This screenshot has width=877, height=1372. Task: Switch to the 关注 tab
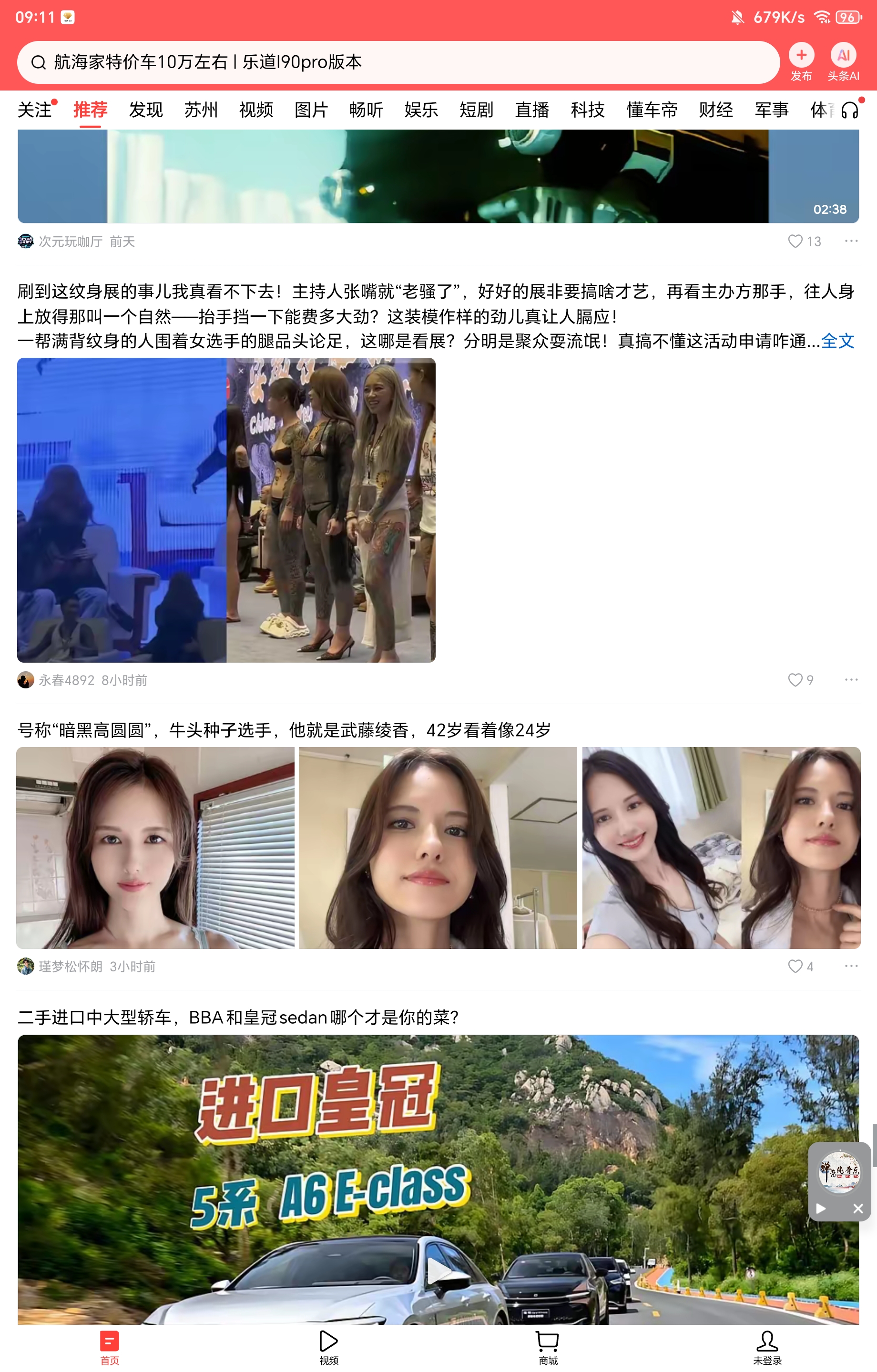pos(34,110)
